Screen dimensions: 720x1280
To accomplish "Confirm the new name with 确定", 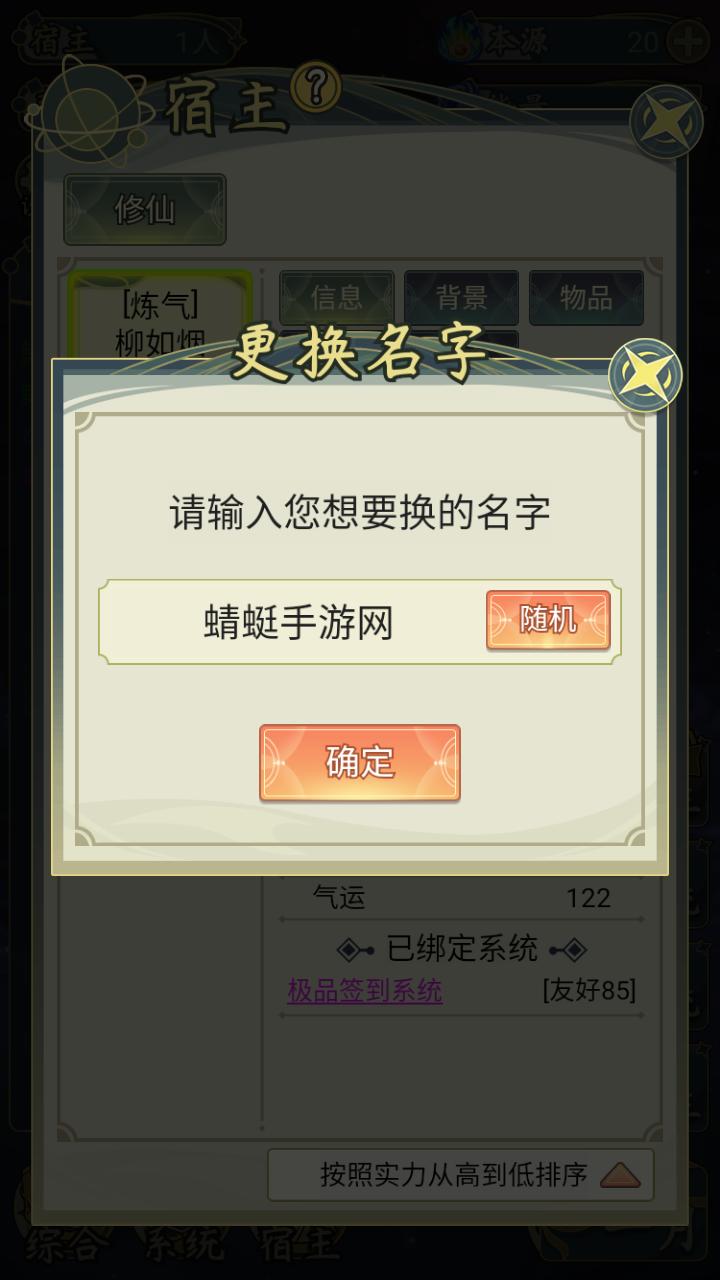I will coord(360,762).
